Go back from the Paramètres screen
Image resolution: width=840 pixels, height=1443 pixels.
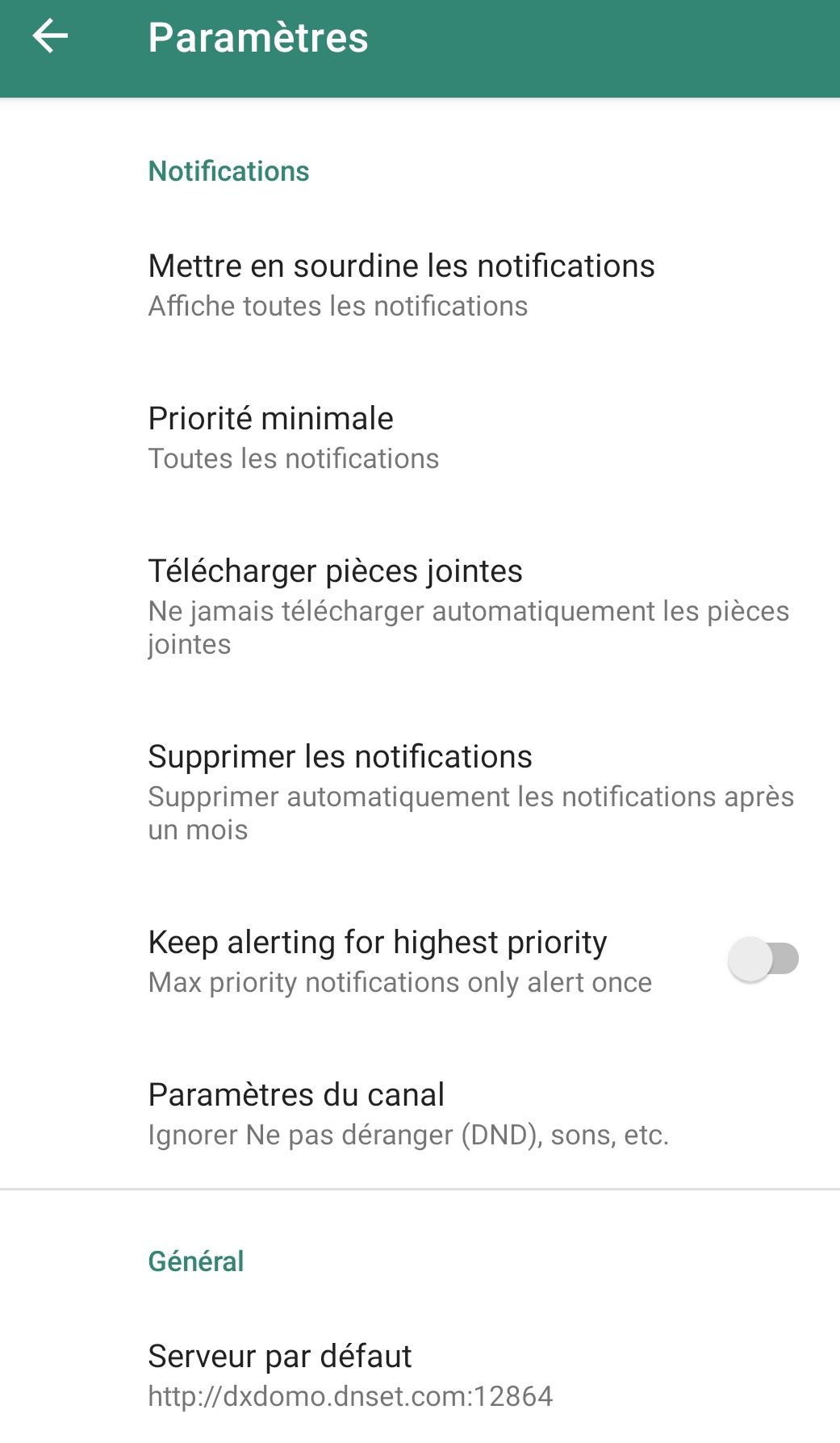[x=50, y=36]
